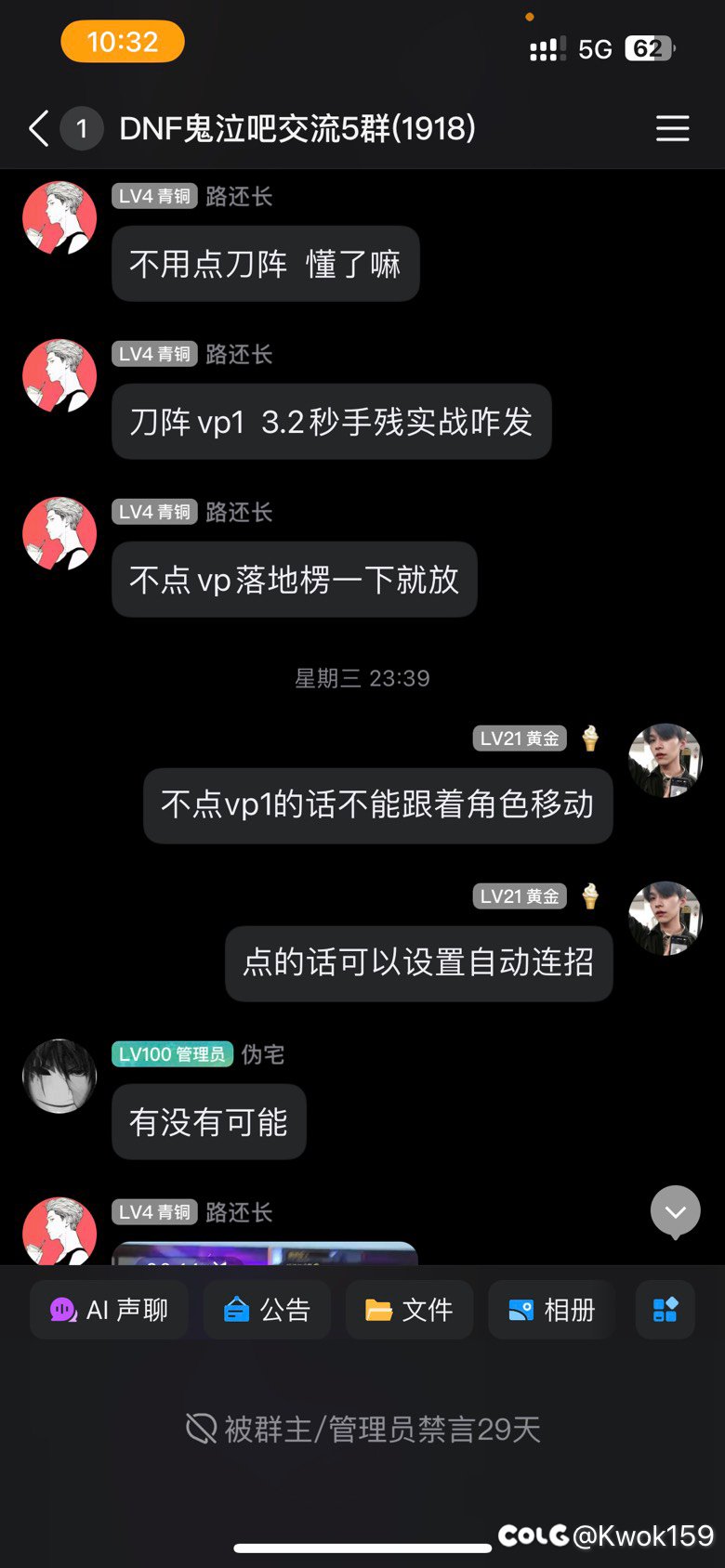Open group settings via hamburger menu
725x1568 pixels.
click(x=673, y=129)
